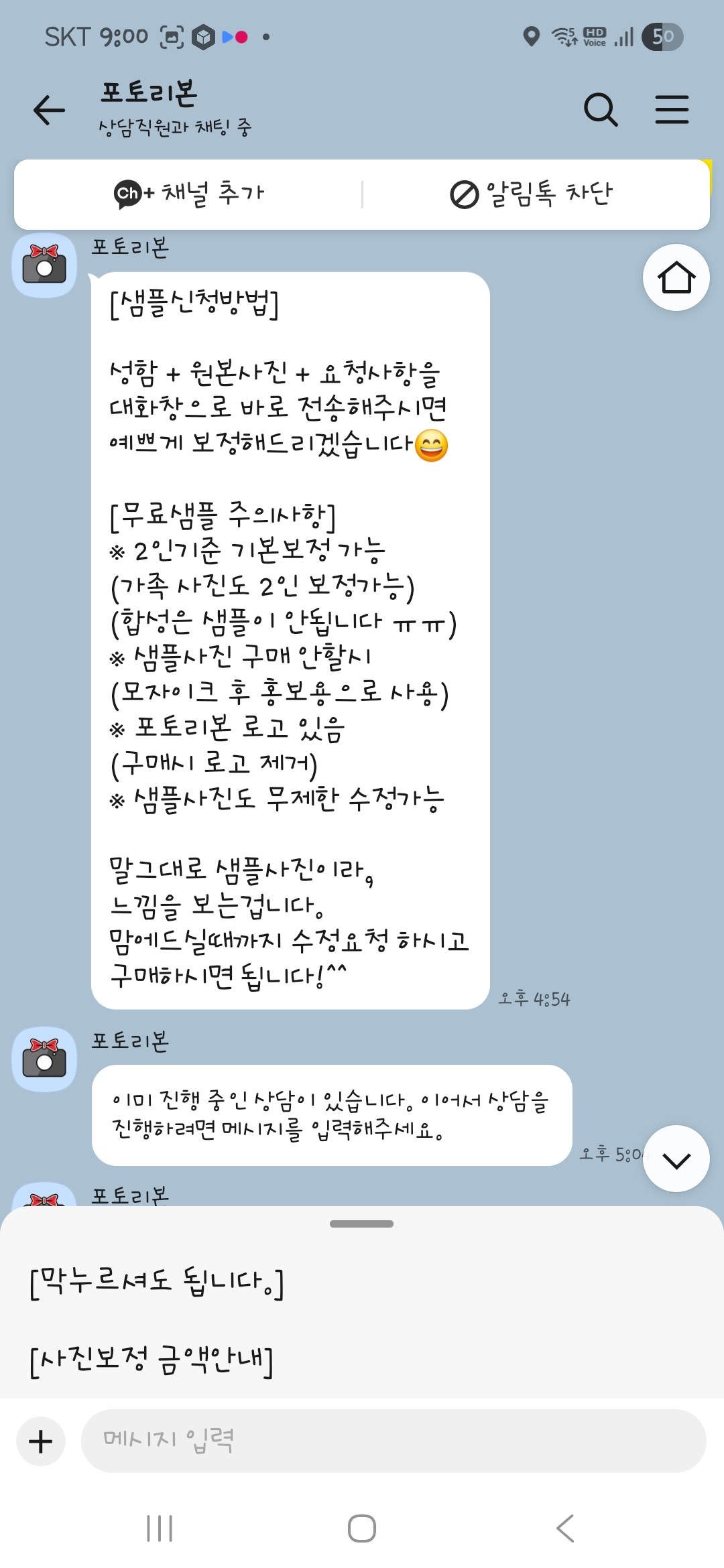
Task: Block notifications via 알림톡 차단
Action: 531,194
